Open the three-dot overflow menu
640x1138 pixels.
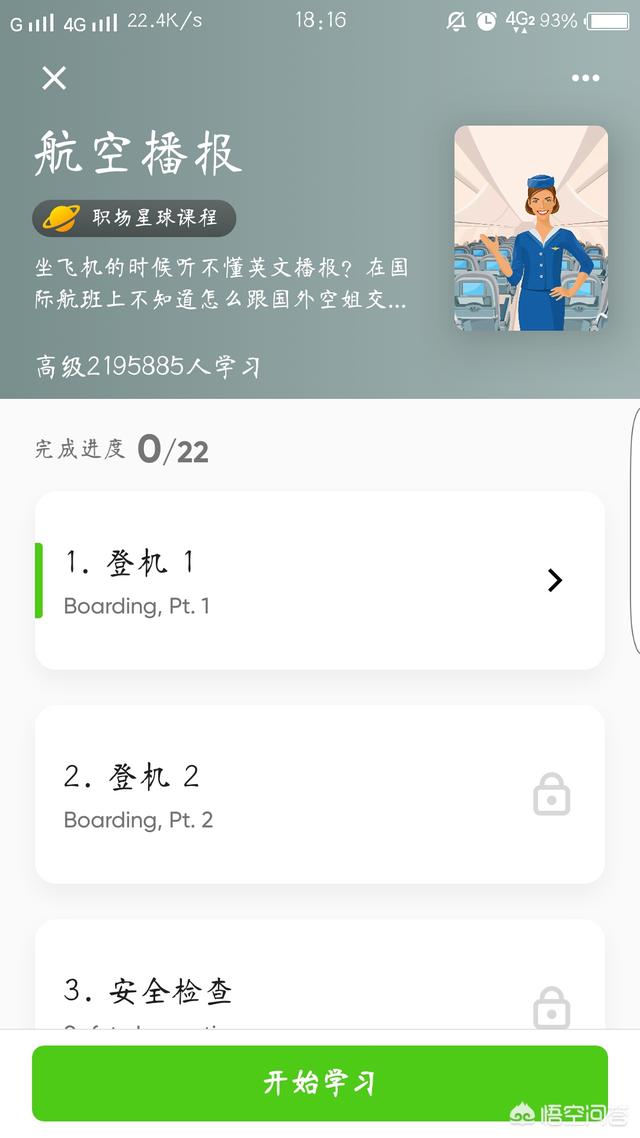coord(585,78)
